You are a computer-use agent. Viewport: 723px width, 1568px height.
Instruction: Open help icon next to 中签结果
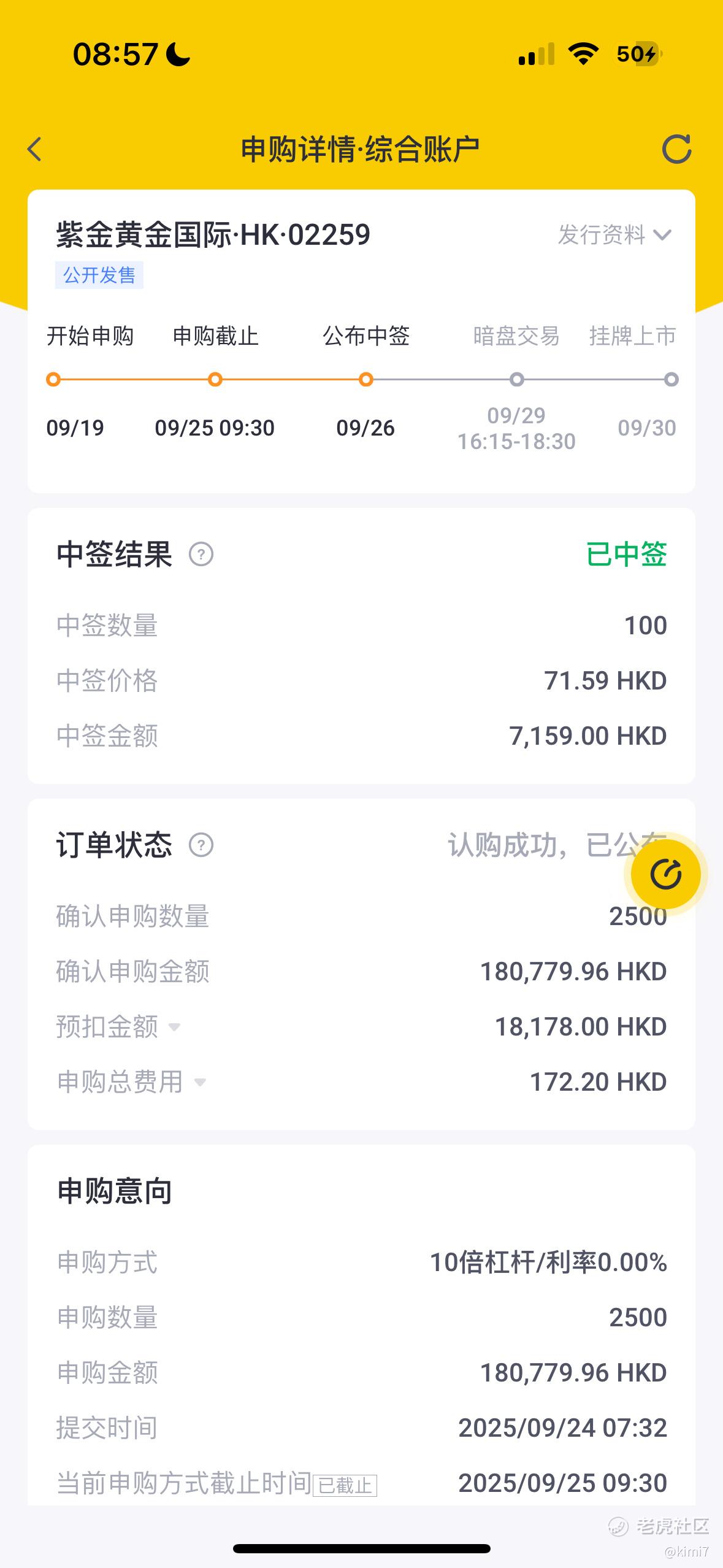201,555
